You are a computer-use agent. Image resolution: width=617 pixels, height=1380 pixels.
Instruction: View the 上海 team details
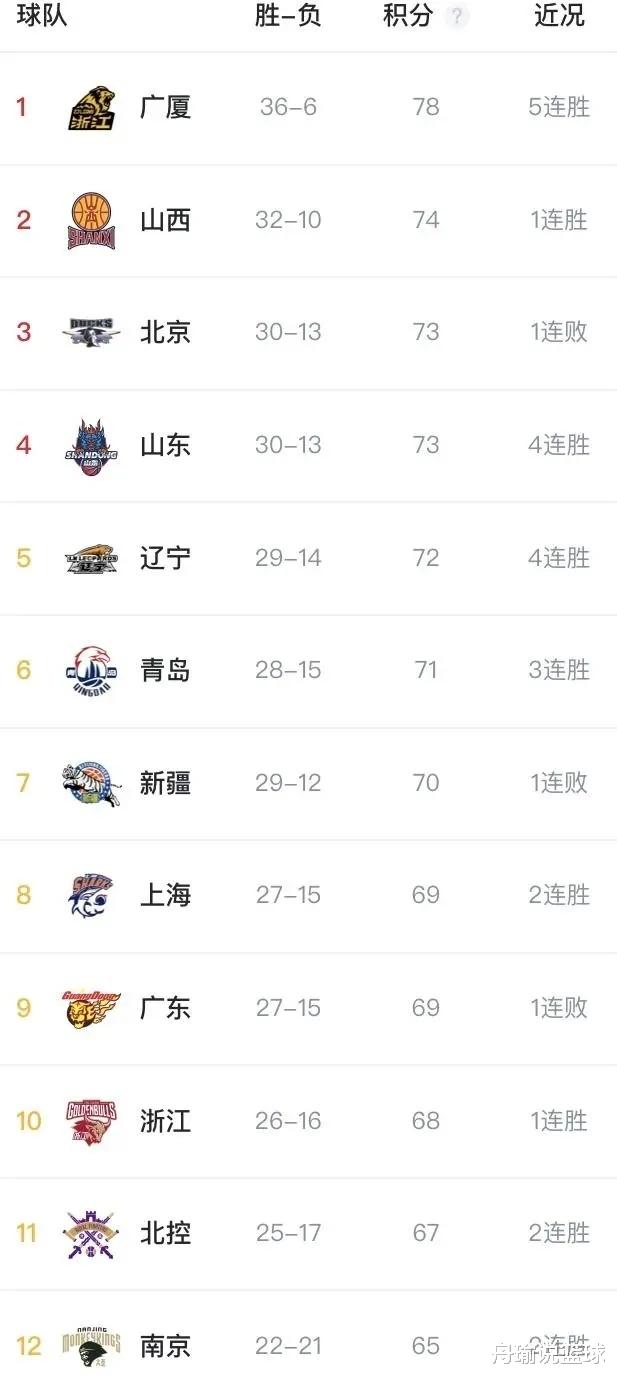(308, 896)
